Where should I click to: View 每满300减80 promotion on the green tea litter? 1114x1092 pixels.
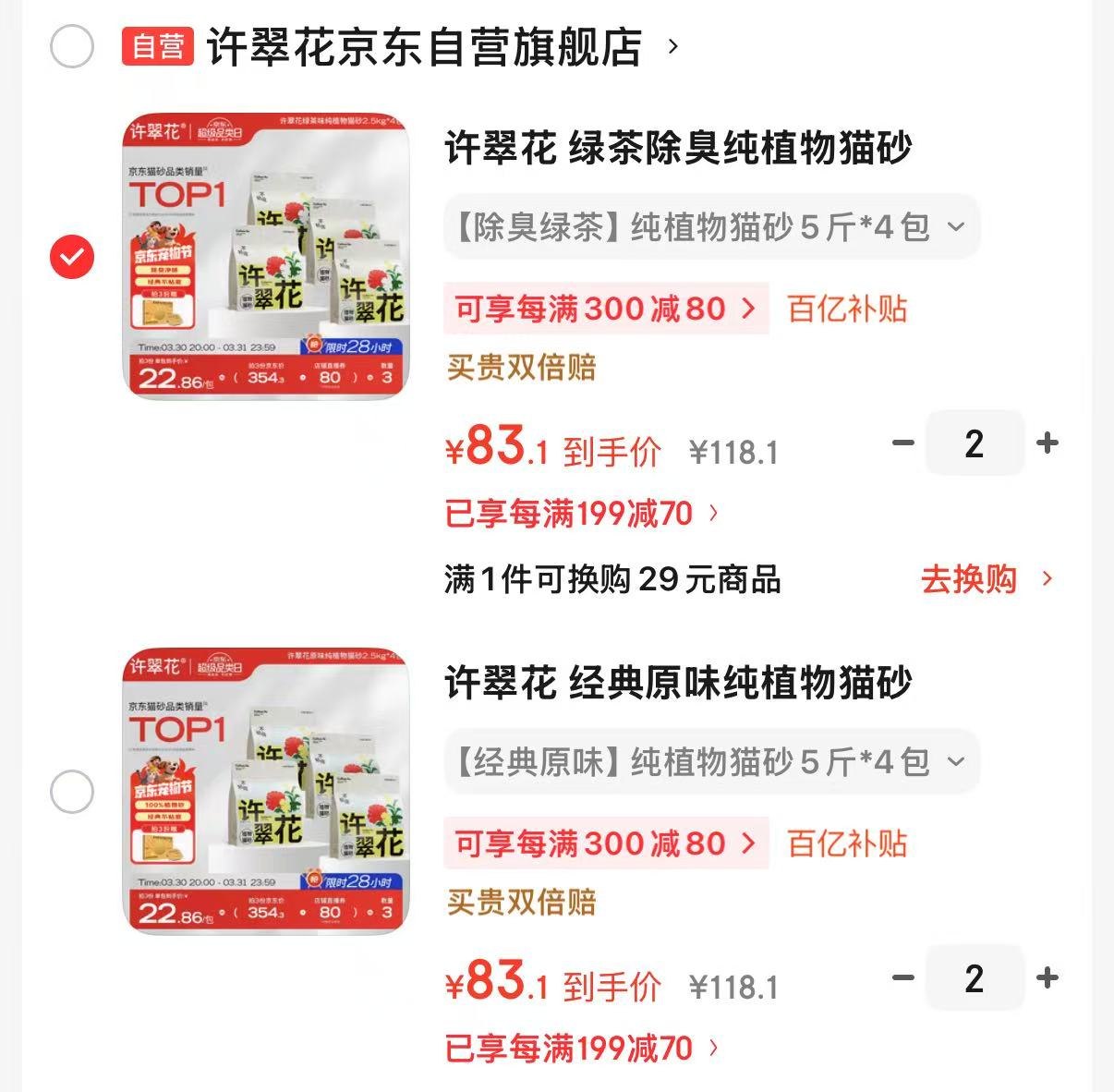point(606,309)
